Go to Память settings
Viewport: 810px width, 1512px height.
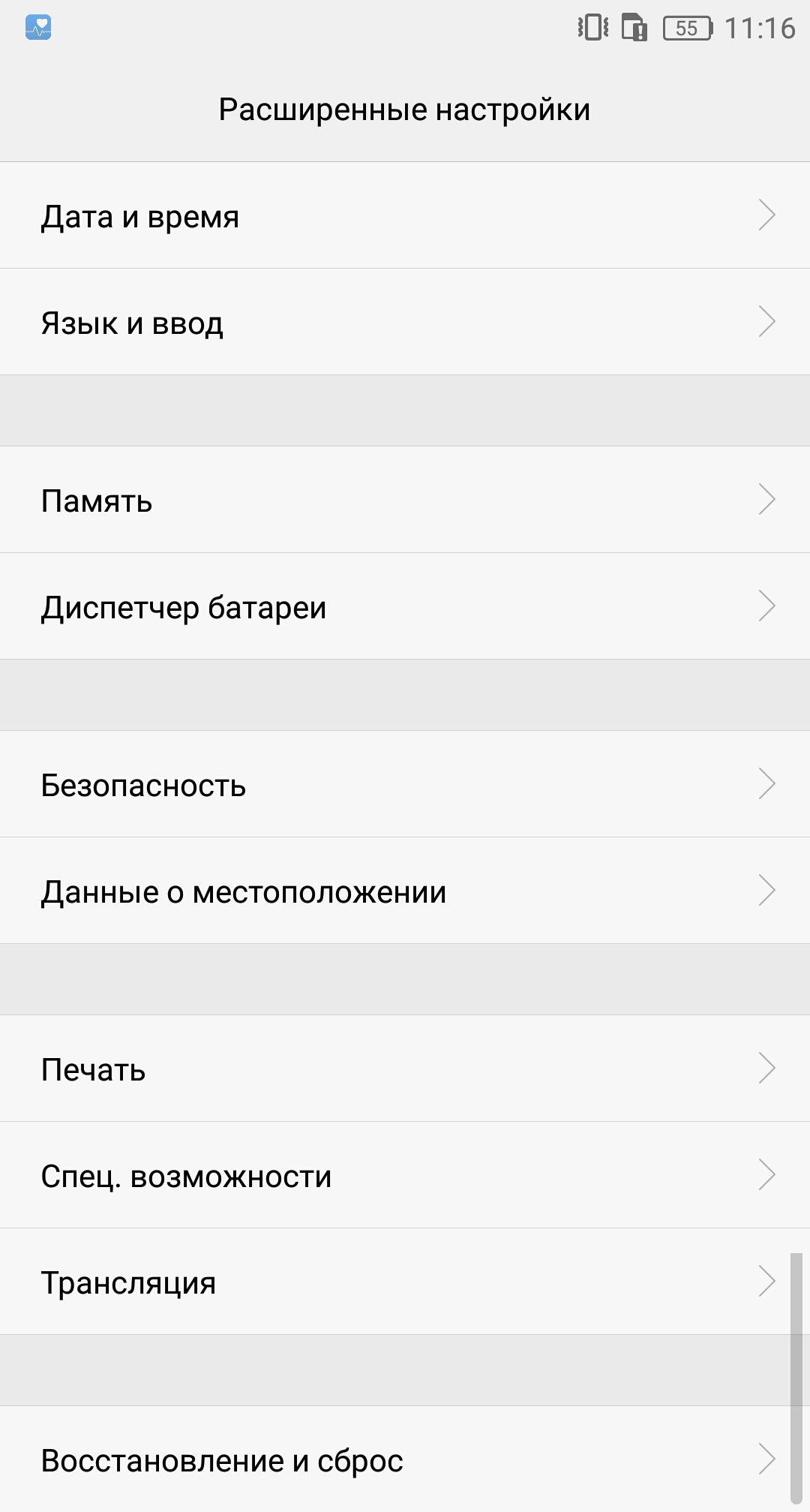coord(405,500)
